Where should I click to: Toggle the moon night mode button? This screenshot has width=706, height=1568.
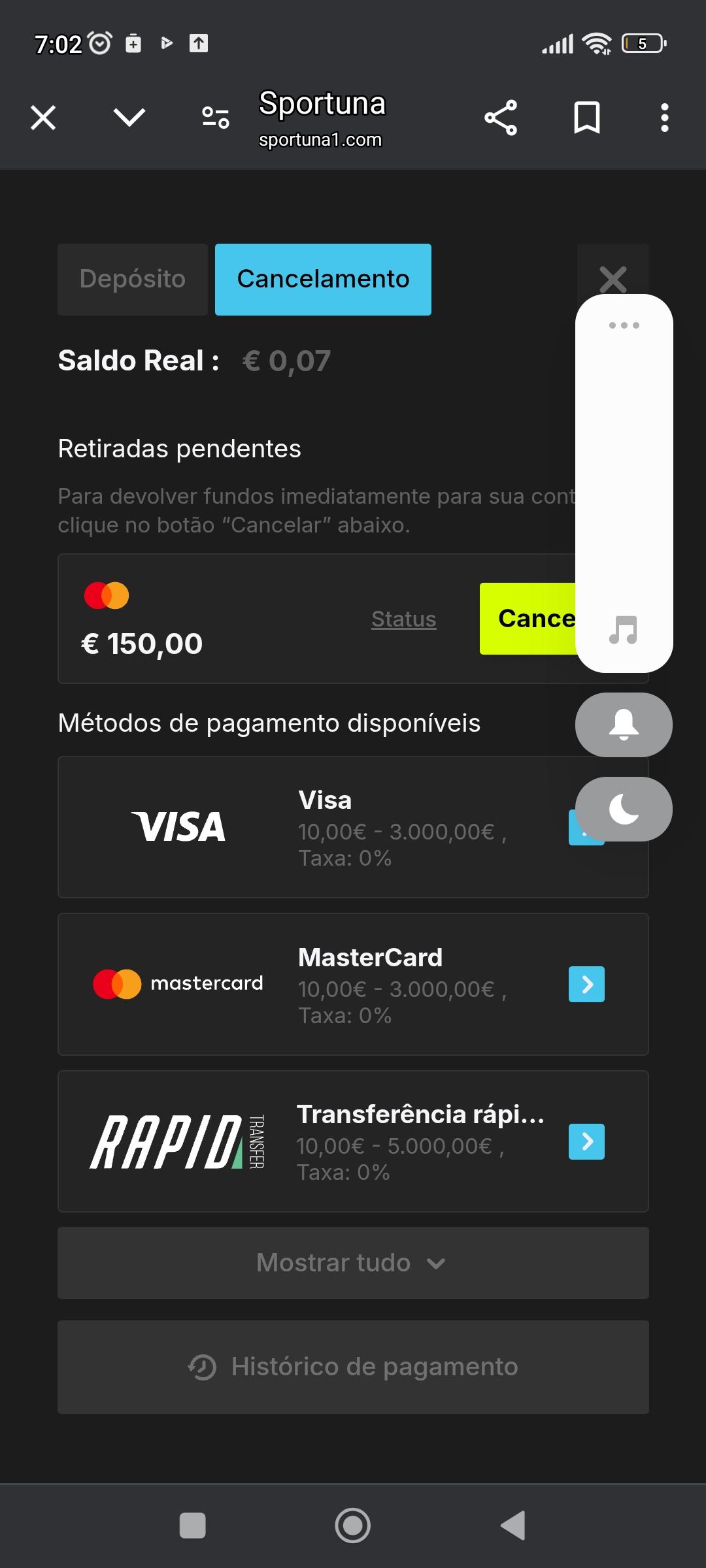click(x=624, y=809)
